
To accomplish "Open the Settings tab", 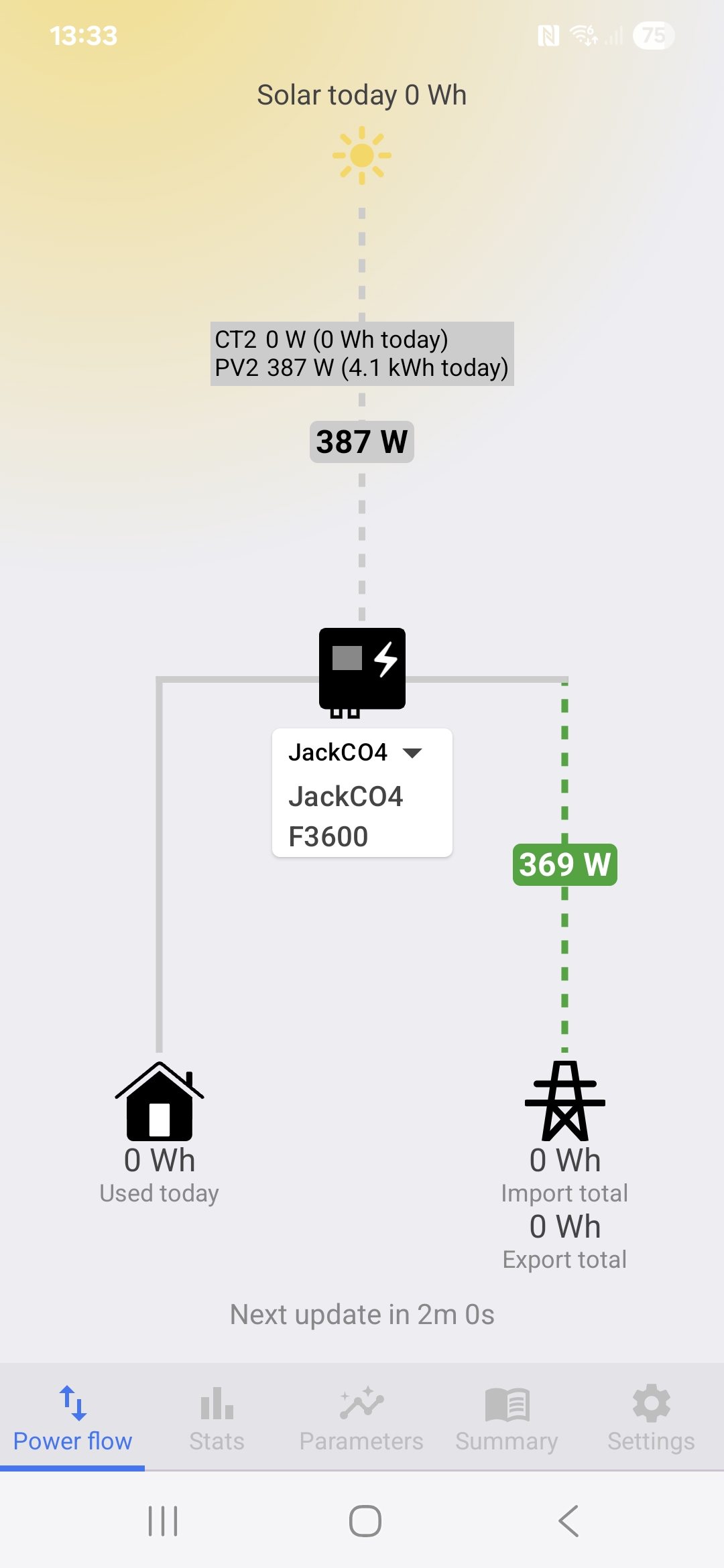I will 651,1418.
